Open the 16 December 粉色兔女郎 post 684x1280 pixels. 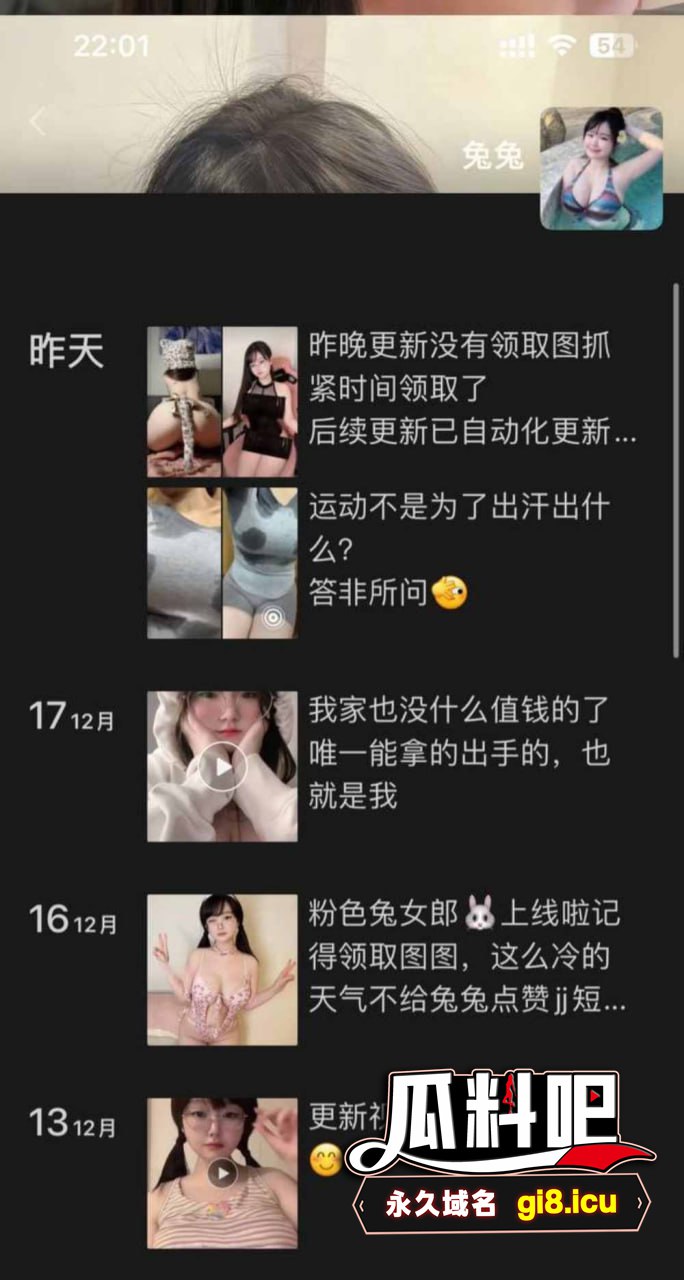(465, 957)
